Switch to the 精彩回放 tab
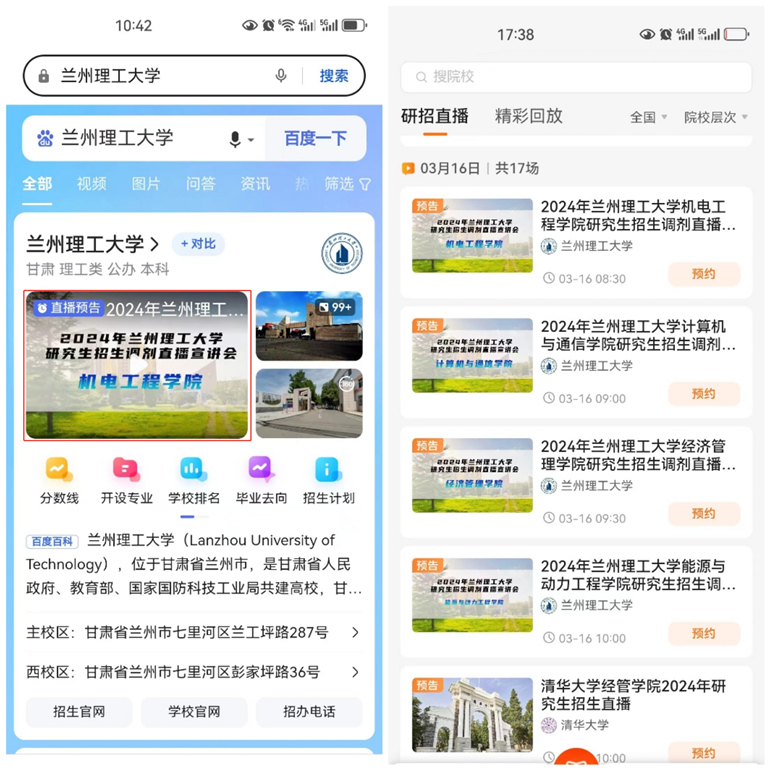This screenshot has width=770, height=770. pos(529,116)
